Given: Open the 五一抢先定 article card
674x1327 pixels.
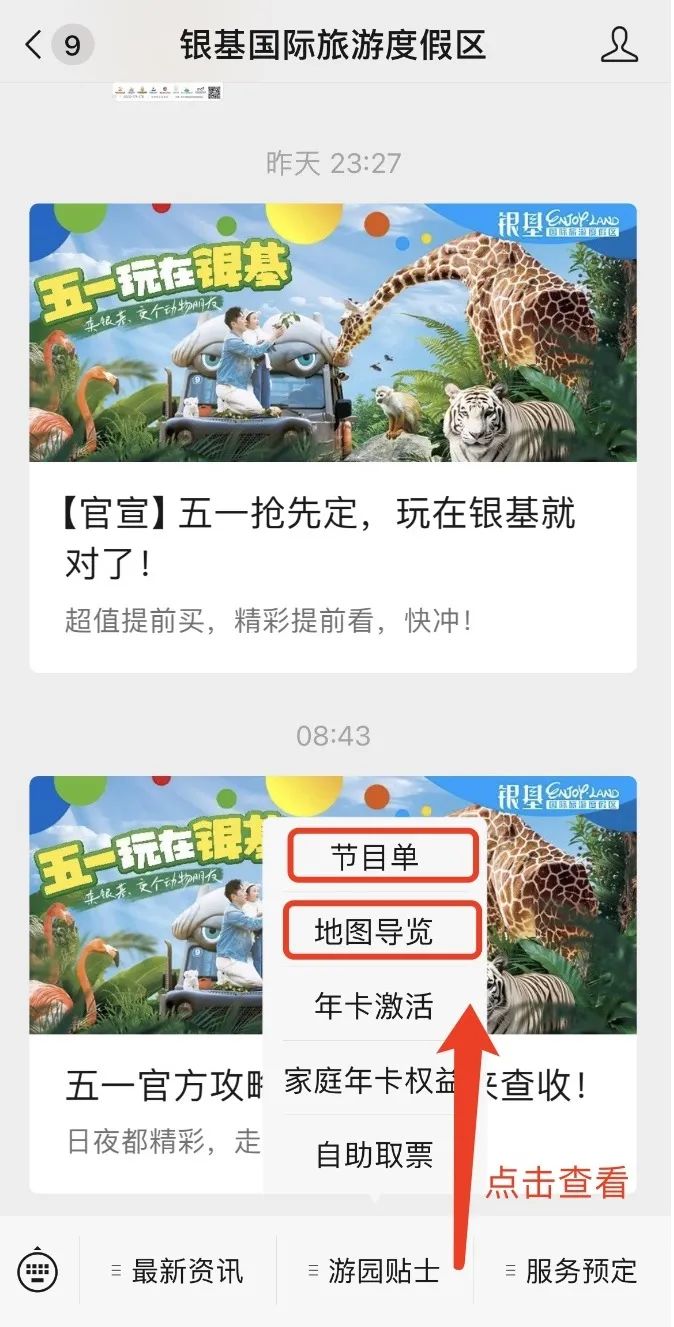Looking at the screenshot, I should (332, 435).
